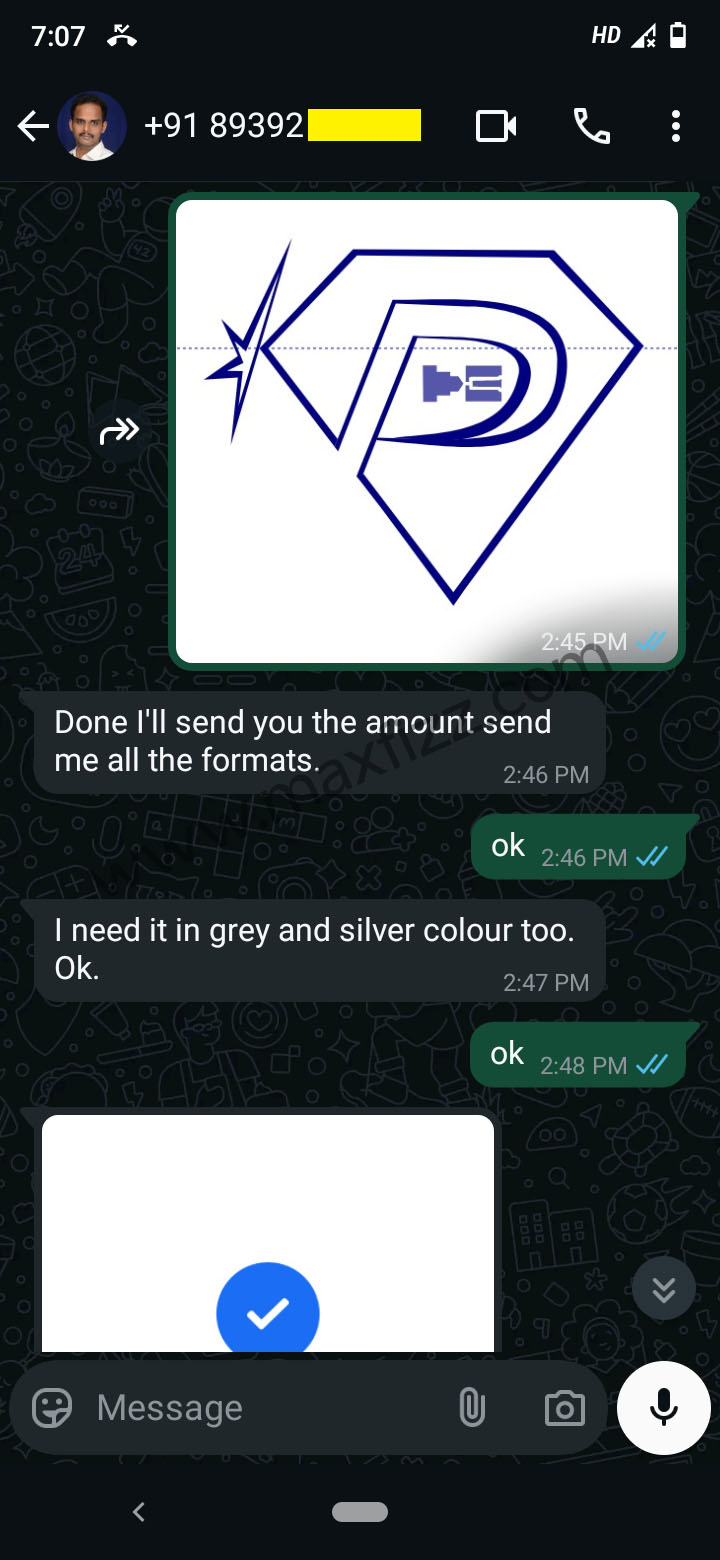Tap the home pill
The height and width of the screenshot is (1560, 720).
[x=360, y=1512]
